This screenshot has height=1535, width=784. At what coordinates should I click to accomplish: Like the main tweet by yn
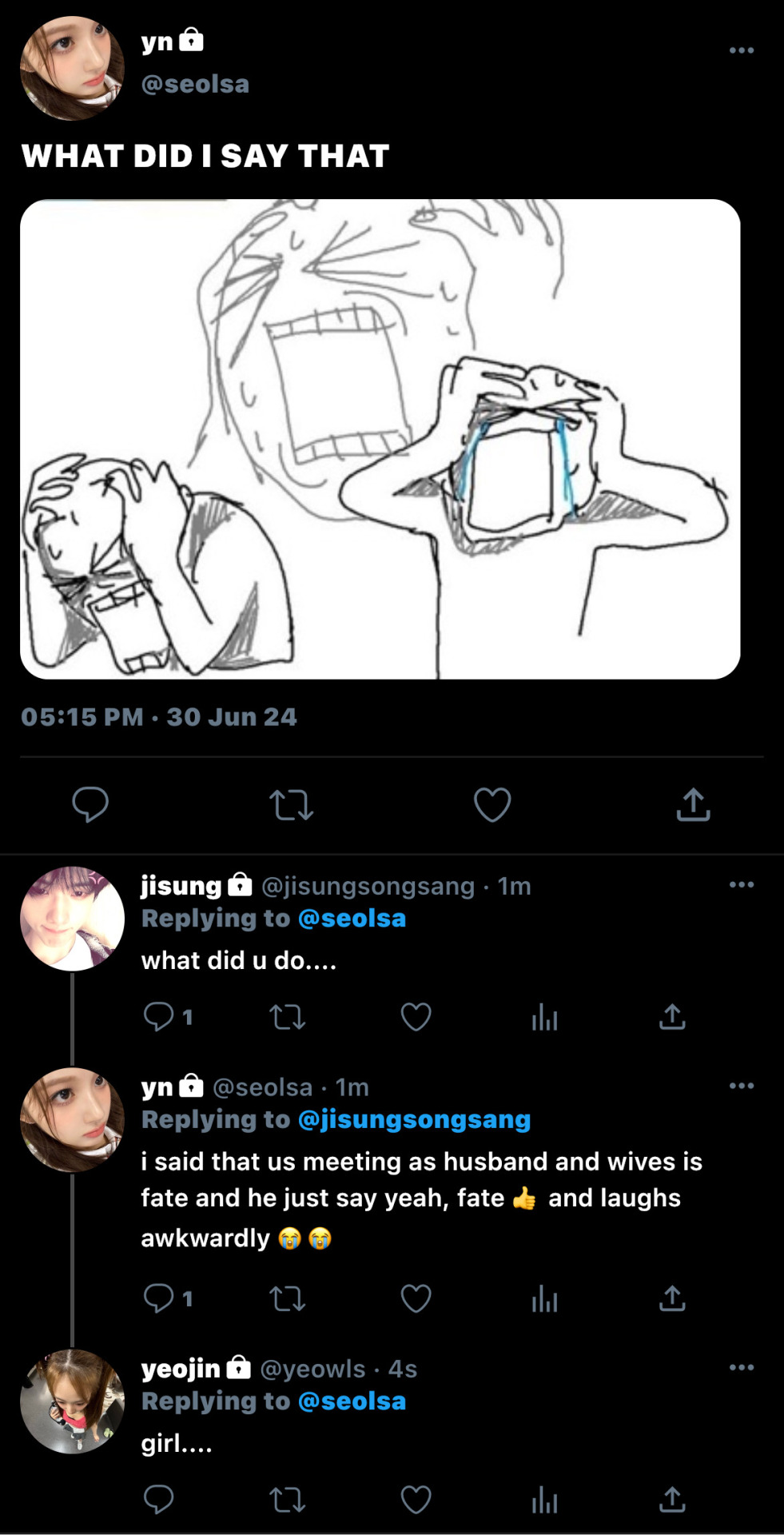[492, 804]
